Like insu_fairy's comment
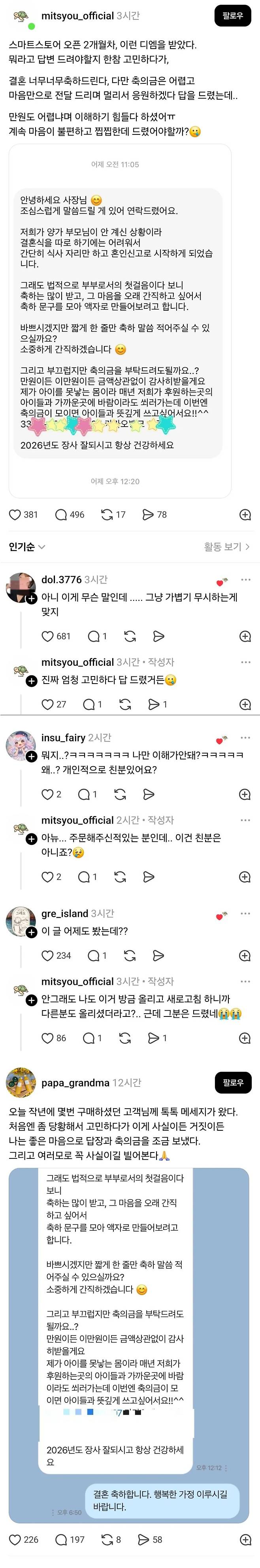 [47, 794]
